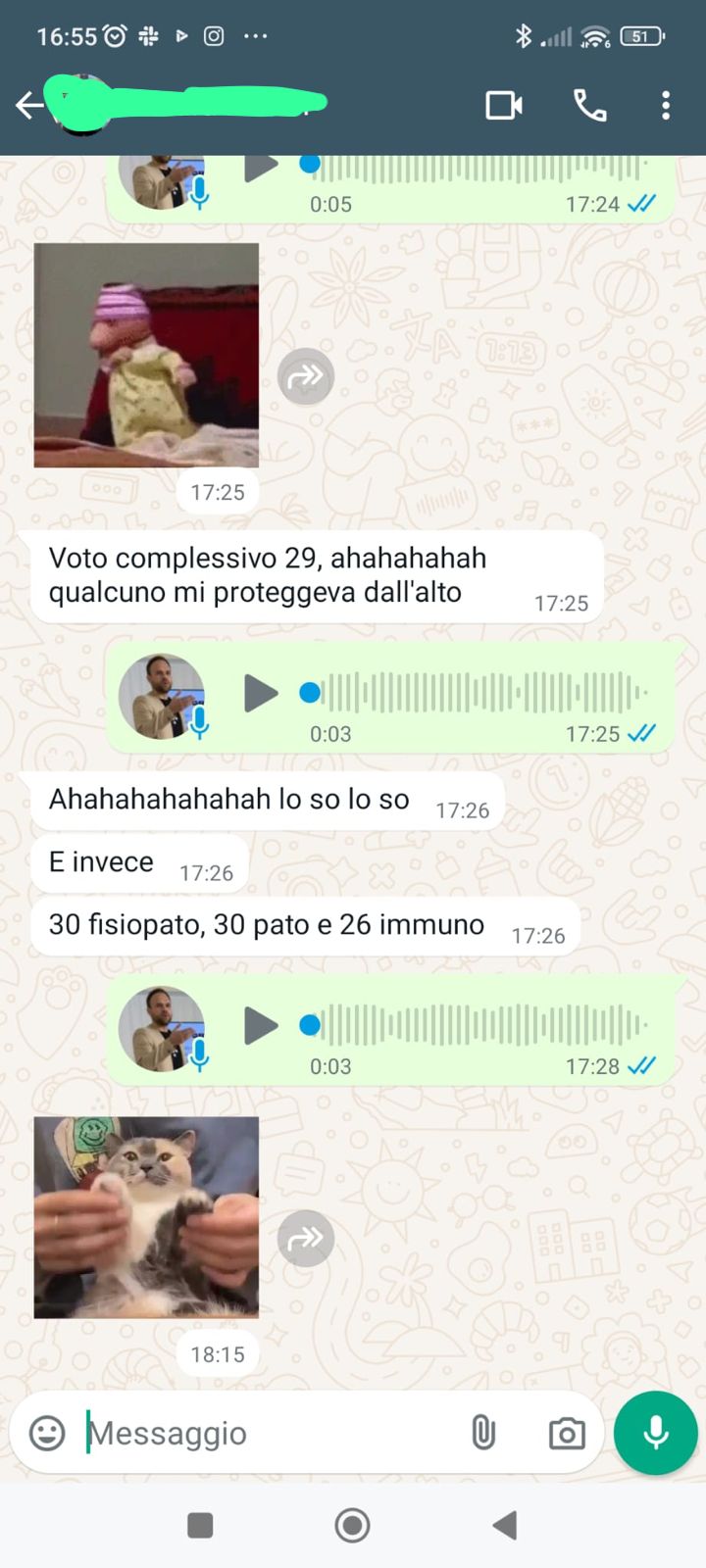Attach a file with the paperclip
This screenshot has width=706, height=1568.
[x=483, y=1433]
